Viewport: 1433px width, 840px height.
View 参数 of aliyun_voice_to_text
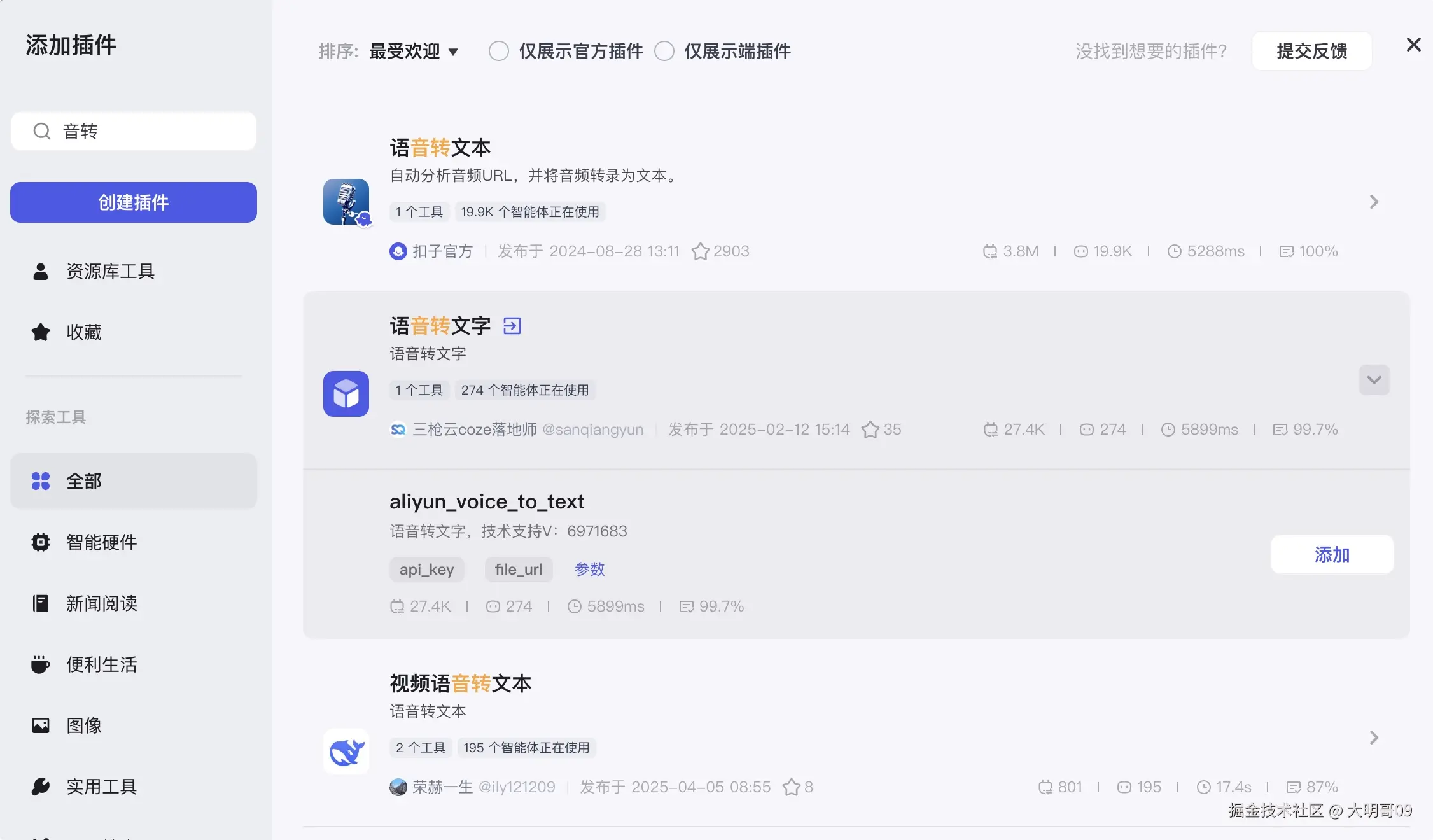tap(589, 569)
